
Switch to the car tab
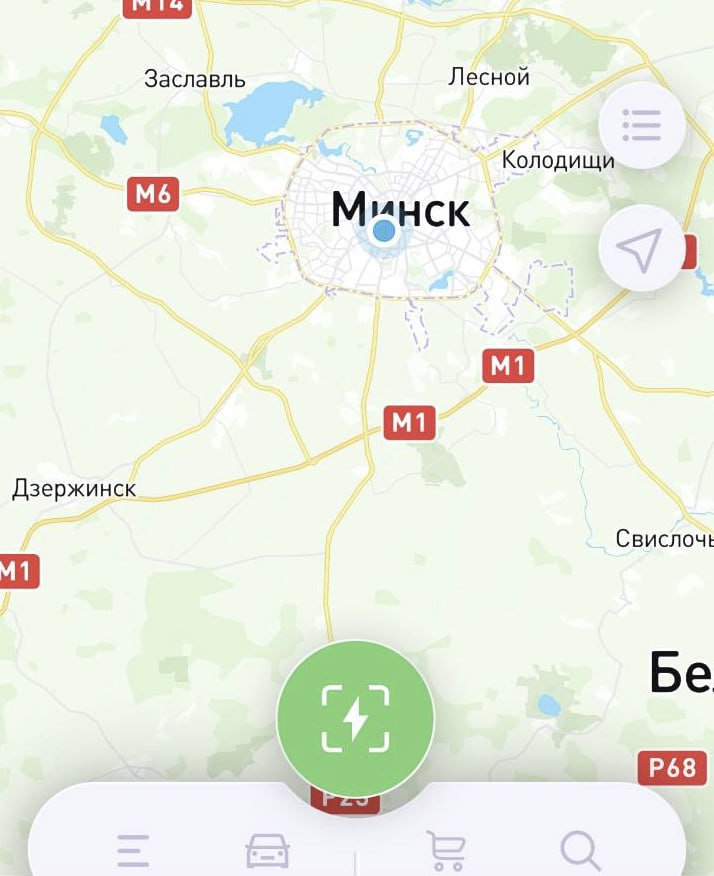click(x=268, y=850)
